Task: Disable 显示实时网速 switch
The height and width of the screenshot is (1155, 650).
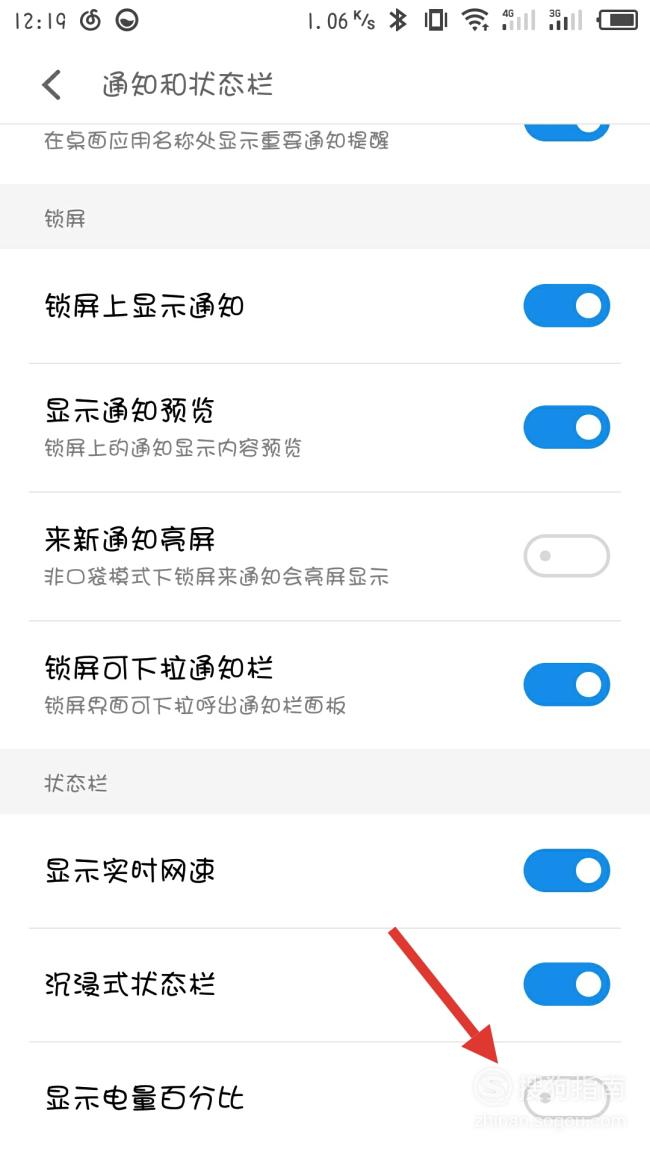Action: click(x=567, y=870)
